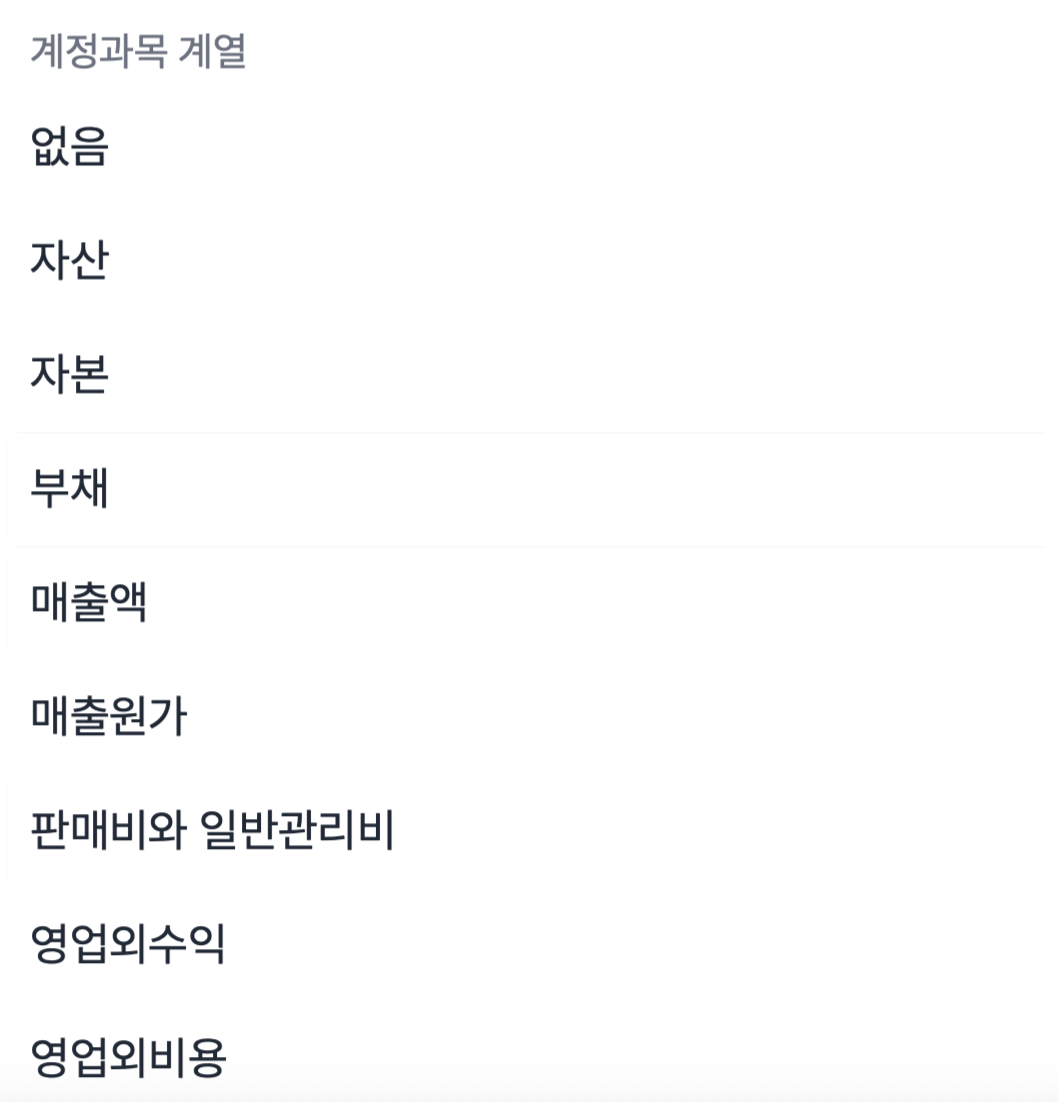Select the 자본 category

70,375
